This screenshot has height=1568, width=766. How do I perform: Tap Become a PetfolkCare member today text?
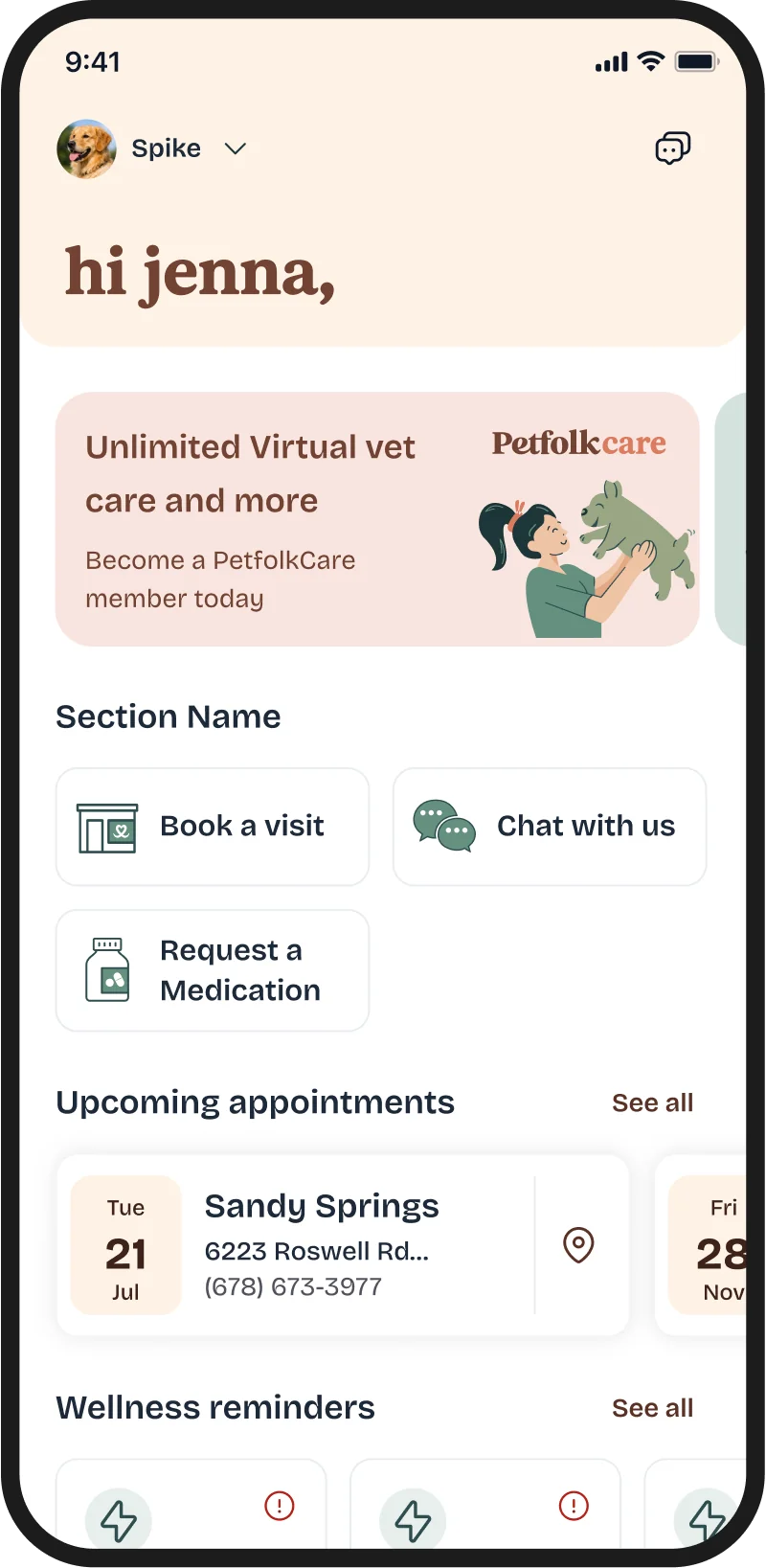[x=220, y=579]
